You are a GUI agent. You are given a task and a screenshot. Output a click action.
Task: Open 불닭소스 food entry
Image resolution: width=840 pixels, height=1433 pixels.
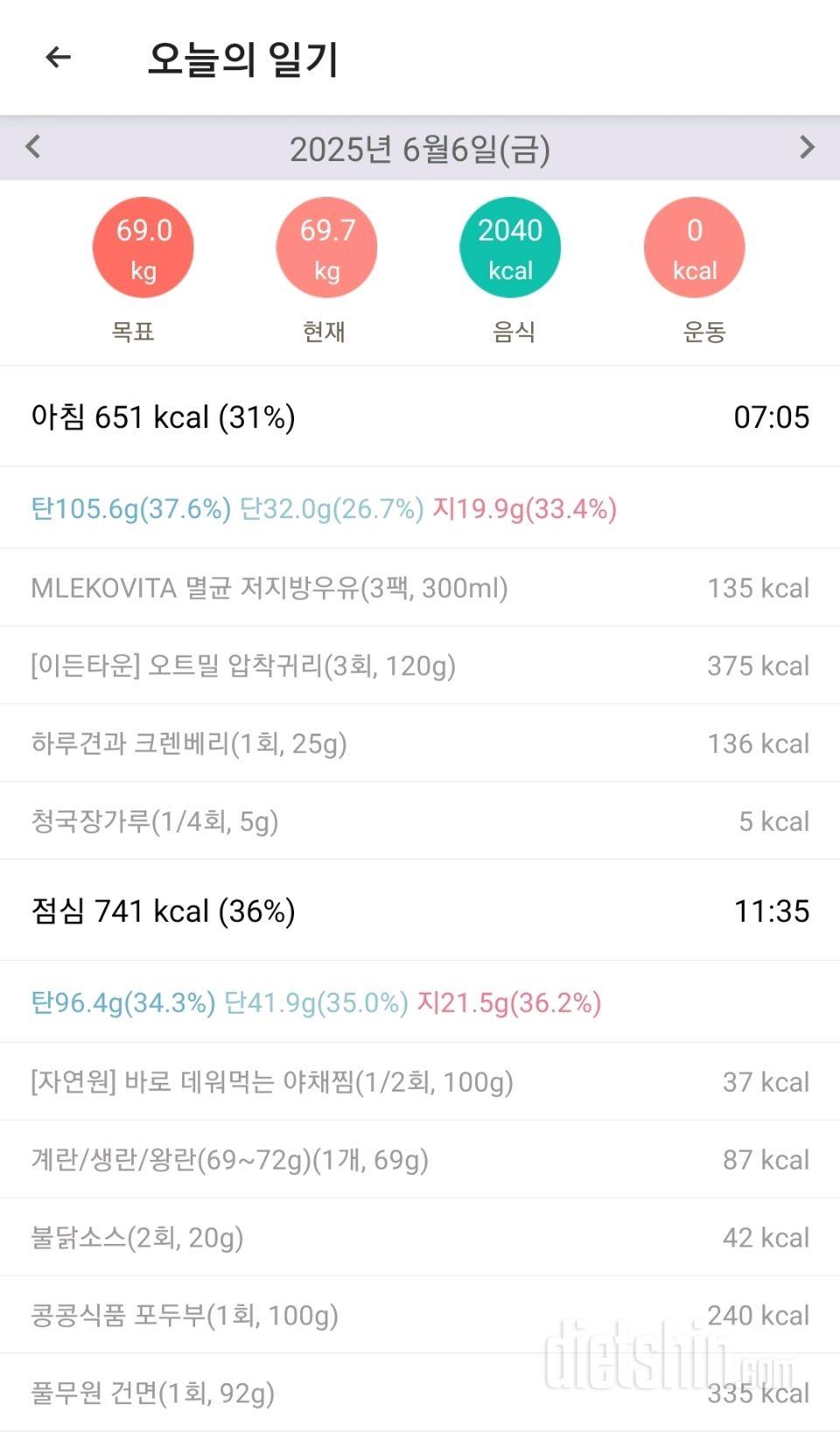point(420,1238)
